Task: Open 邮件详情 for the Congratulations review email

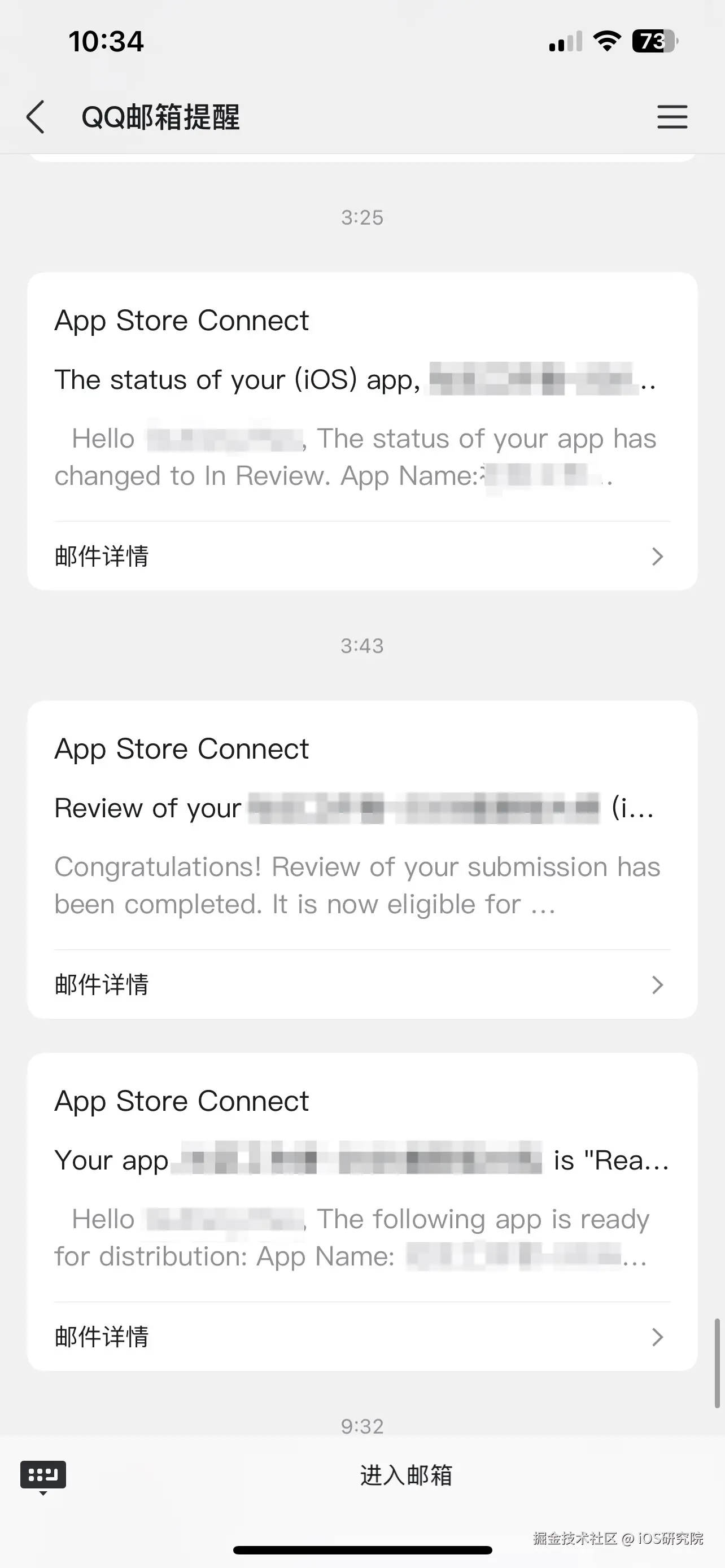Action: pos(361,984)
